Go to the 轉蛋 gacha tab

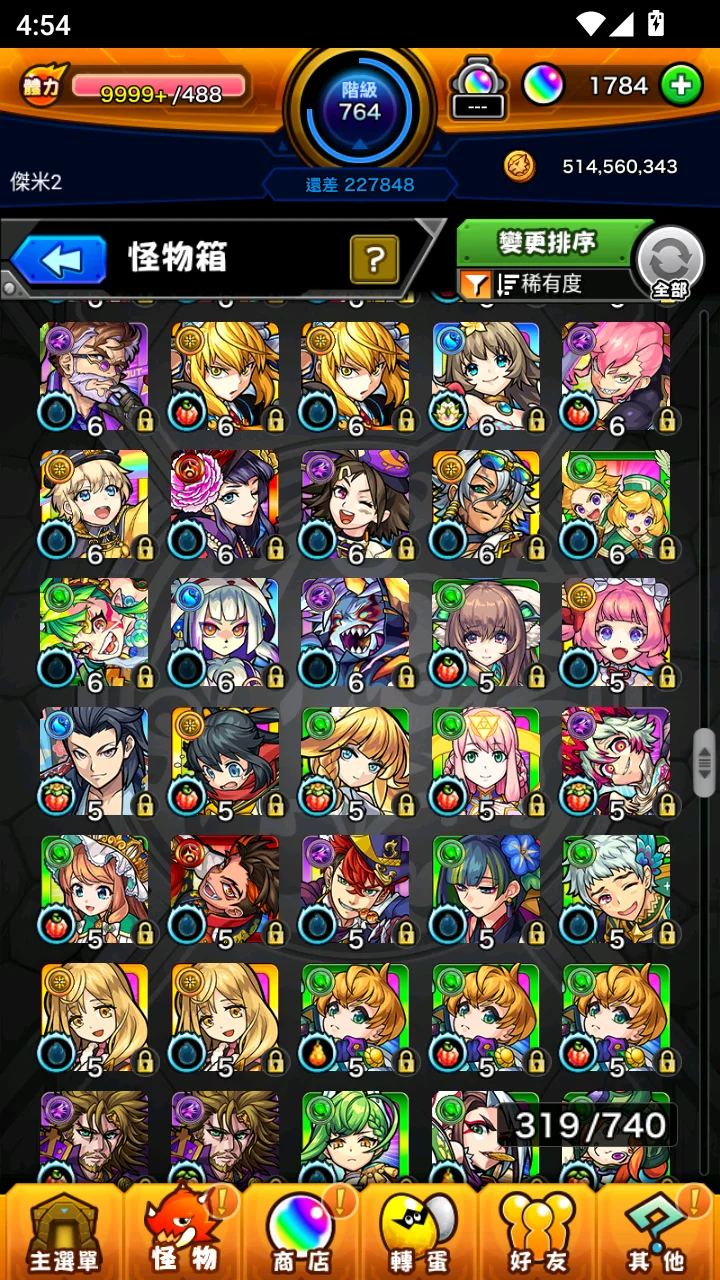[419, 1232]
